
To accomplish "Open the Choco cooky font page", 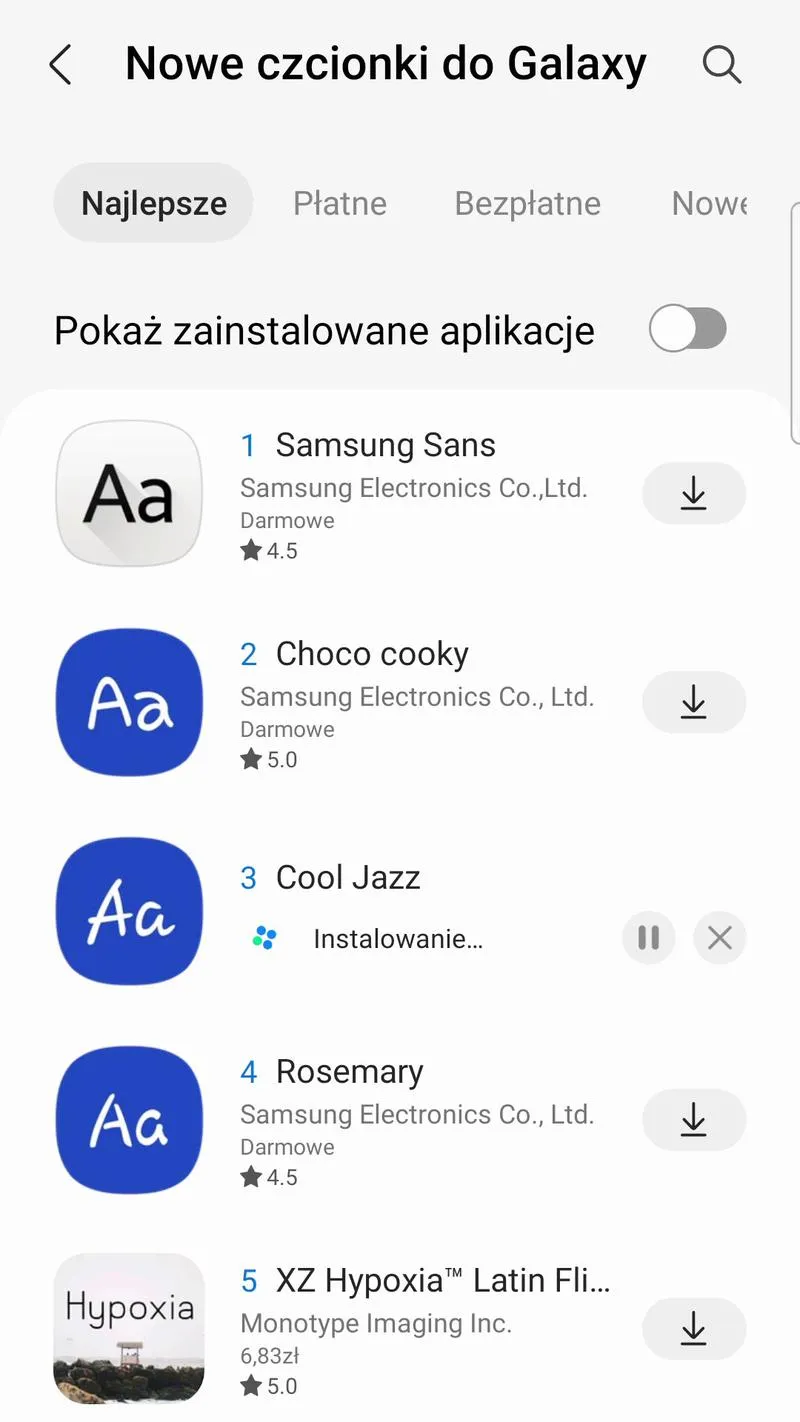I will coord(372,653).
